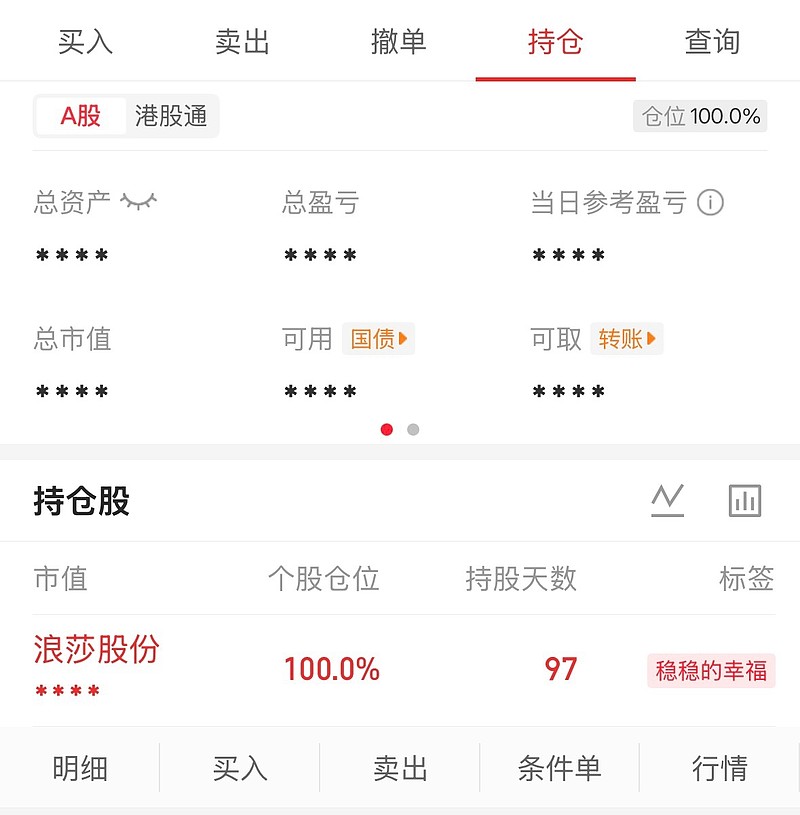Tap the info icon beside 当日参考盈亏
800x815 pixels.
710,203
